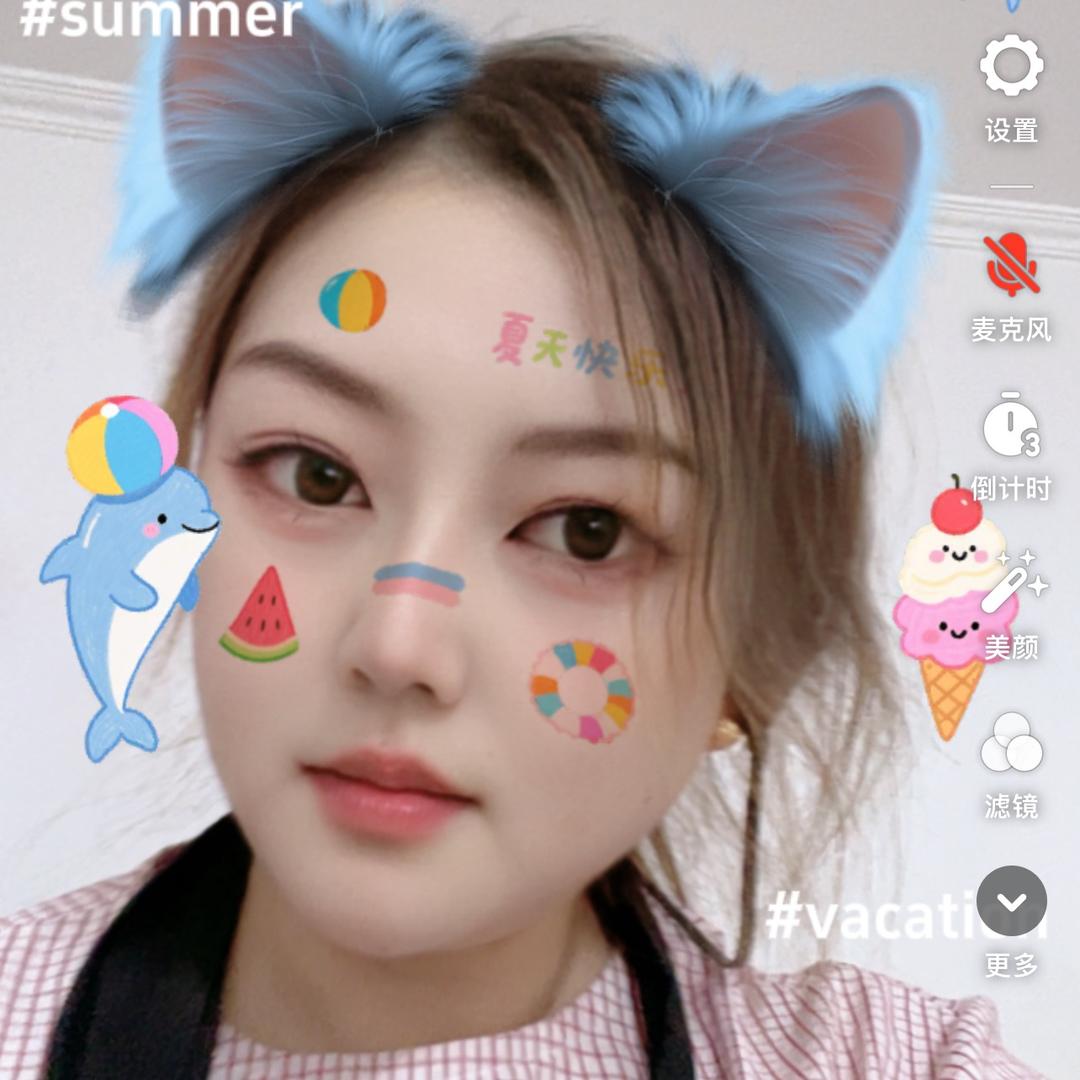Expand the 更多 more options arrow

coord(1011,901)
